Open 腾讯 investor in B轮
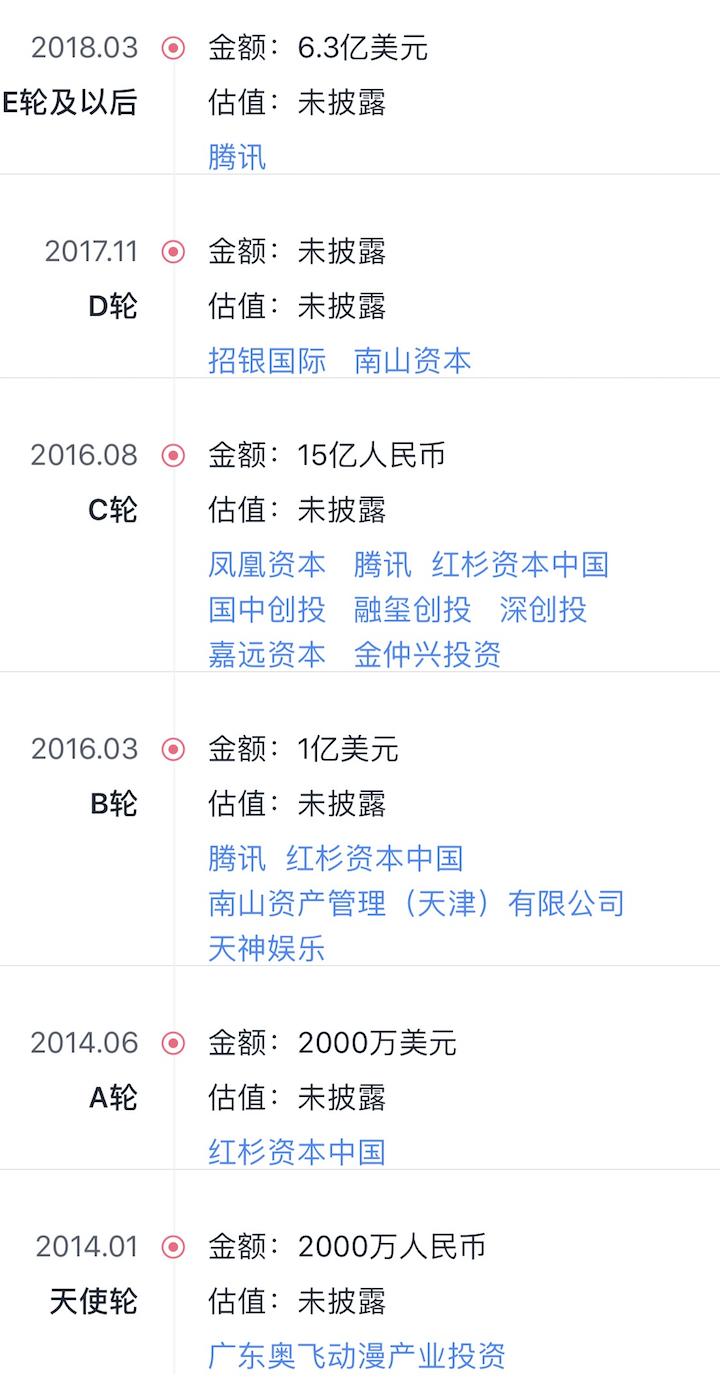Viewport: 720px width, 1400px height. tap(237, 859)
